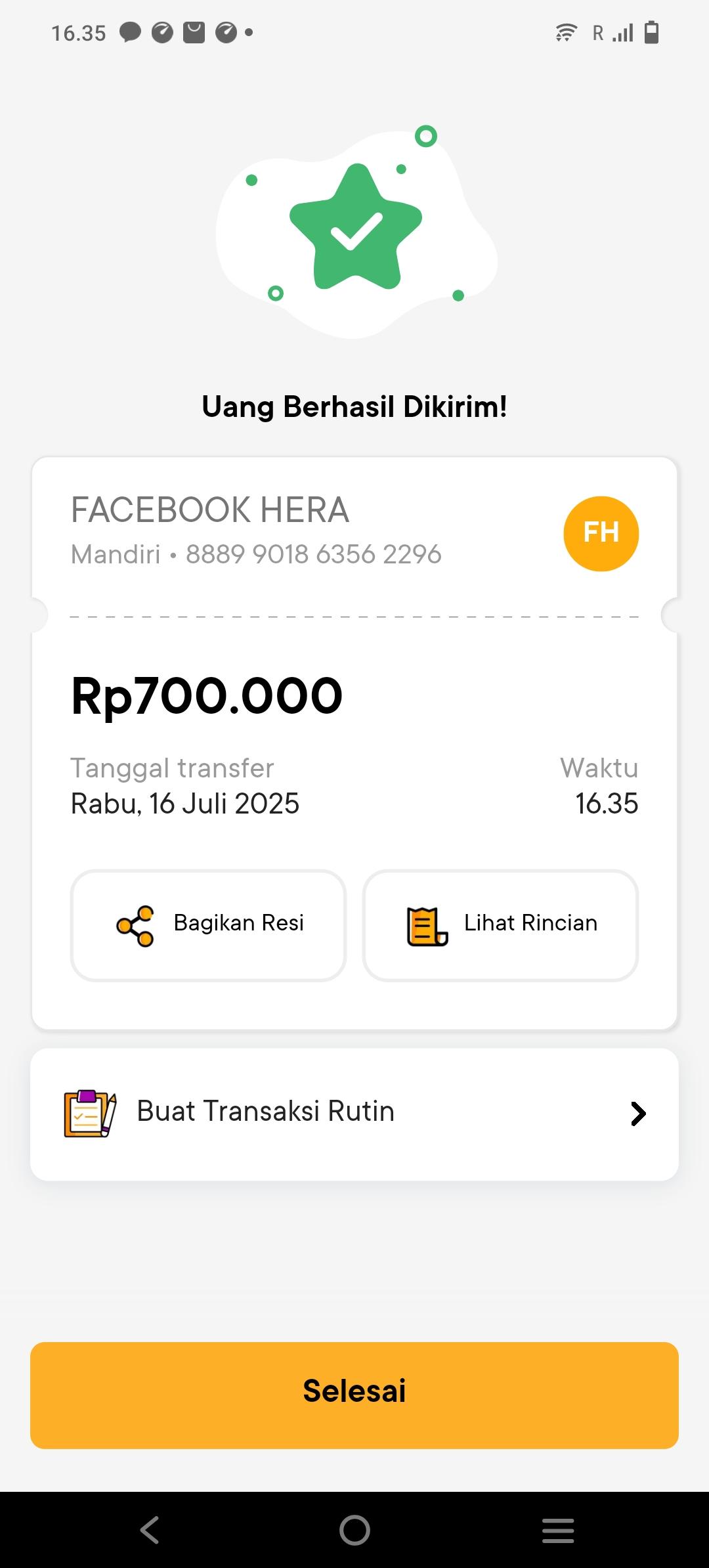
Task: Open the recent apps menu
Action: pyautogui.click(x=558, y=1530)
